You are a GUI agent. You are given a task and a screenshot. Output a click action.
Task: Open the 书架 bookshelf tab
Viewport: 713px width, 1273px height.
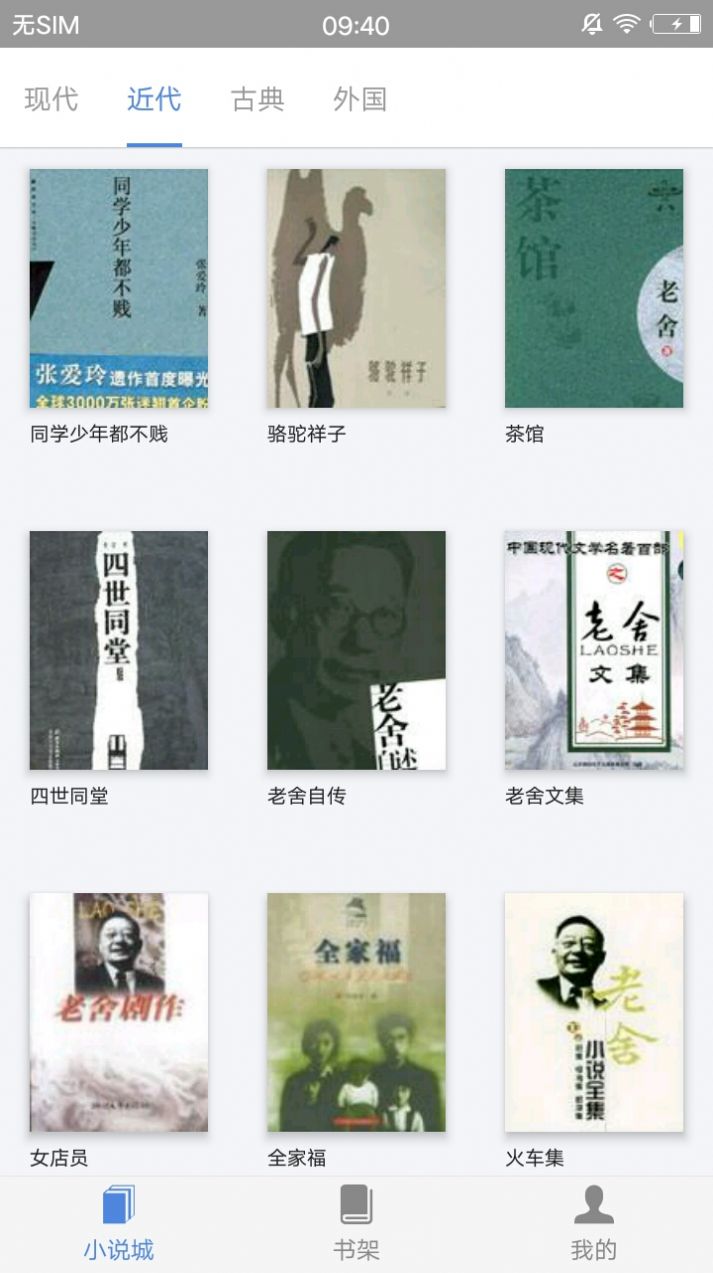point(356,1224)
